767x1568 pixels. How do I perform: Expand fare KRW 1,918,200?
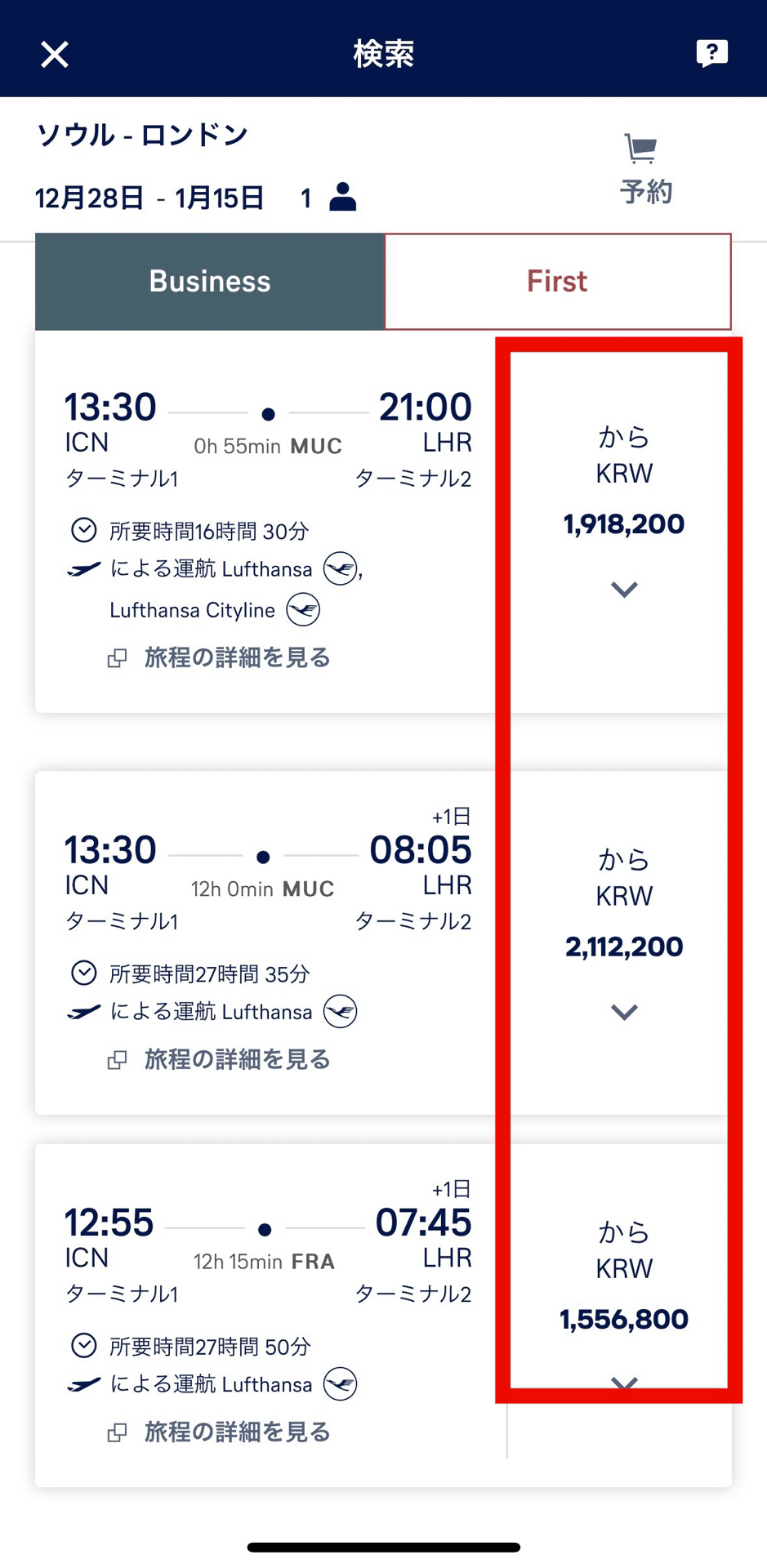tap(624, 589)
